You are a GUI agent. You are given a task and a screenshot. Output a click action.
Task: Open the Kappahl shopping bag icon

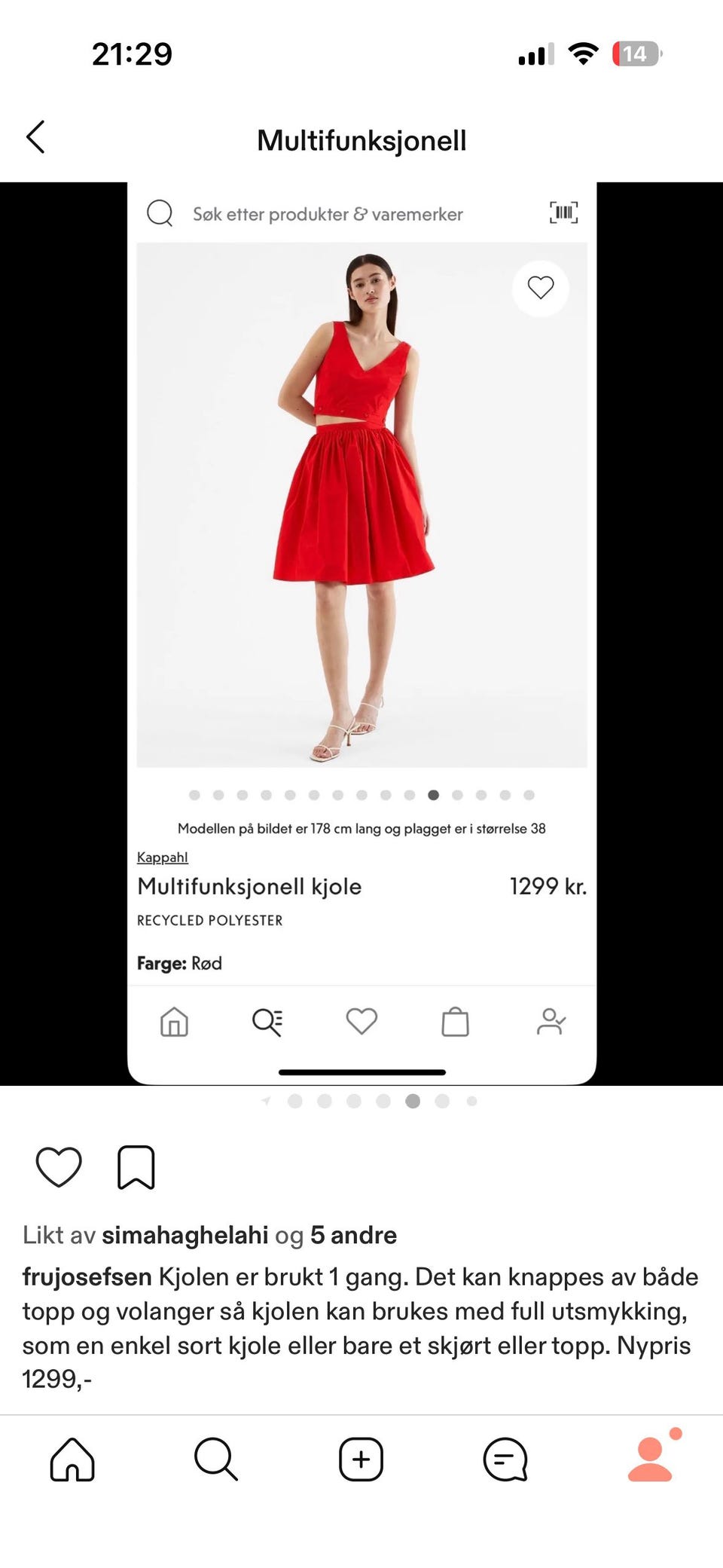(456, 1022)
